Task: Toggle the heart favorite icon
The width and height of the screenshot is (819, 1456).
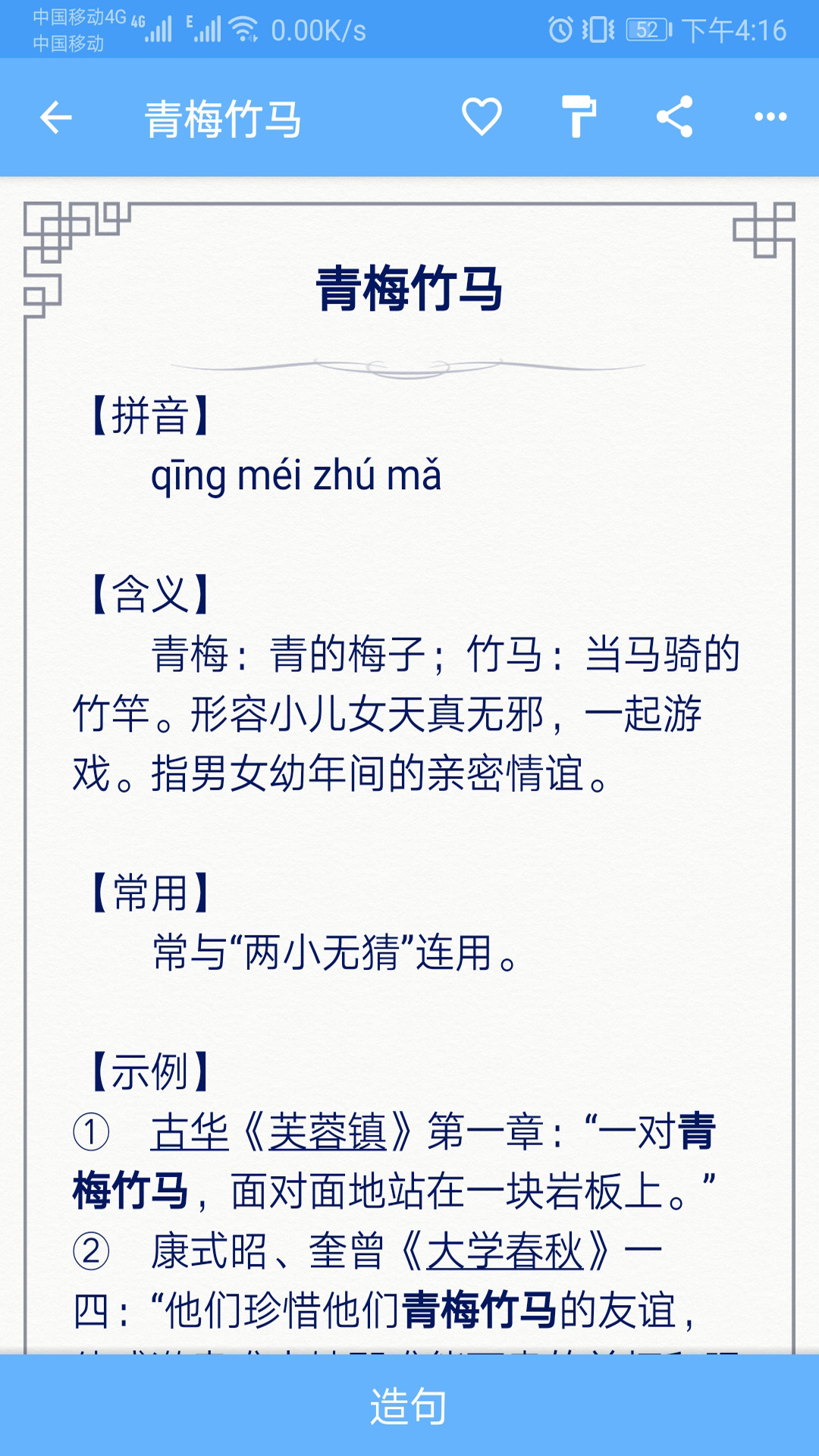Action: [482, 118]
